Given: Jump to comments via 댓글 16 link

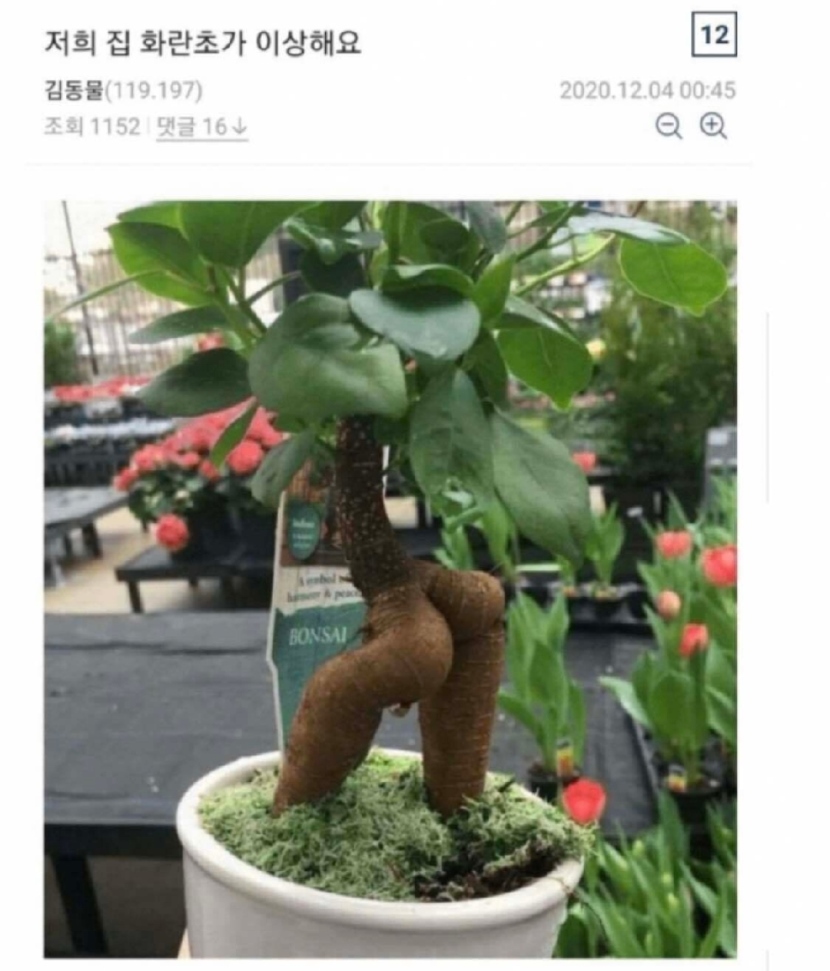Looking at the screenshot, I should click(202, 127).
